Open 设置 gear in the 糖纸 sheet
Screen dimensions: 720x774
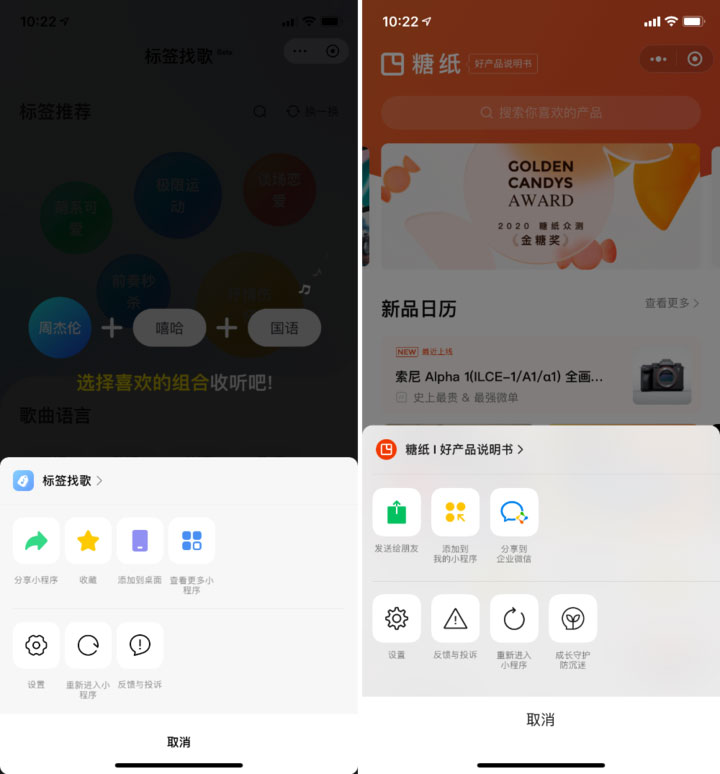396,619
